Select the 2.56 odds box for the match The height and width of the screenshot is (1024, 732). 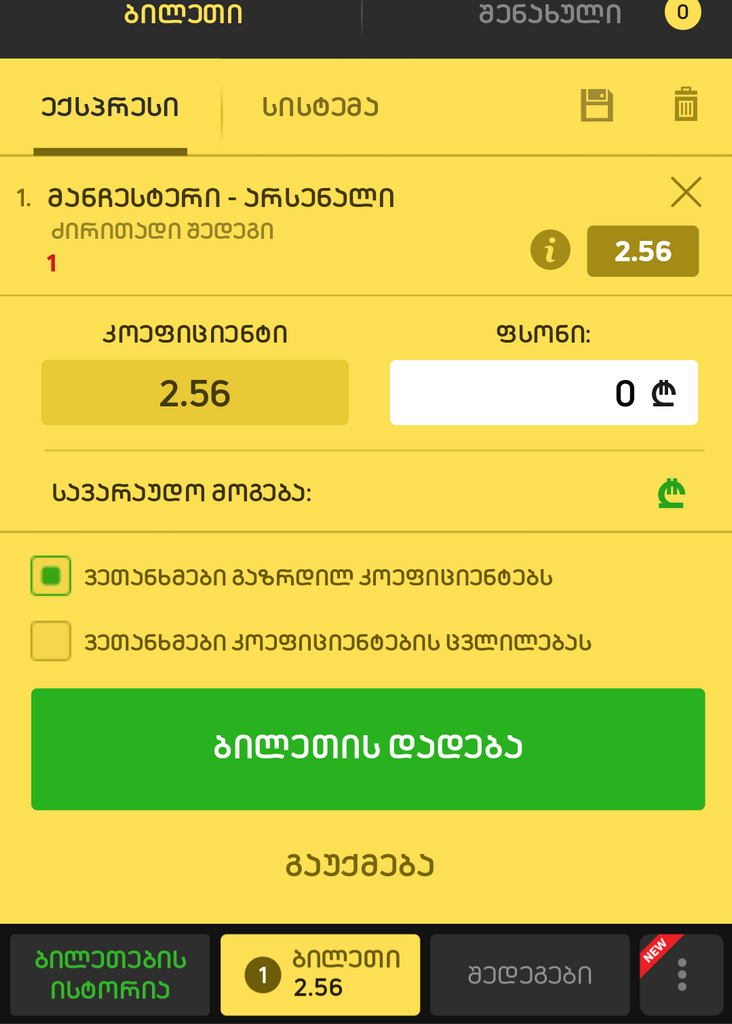[x=643, y=251]
